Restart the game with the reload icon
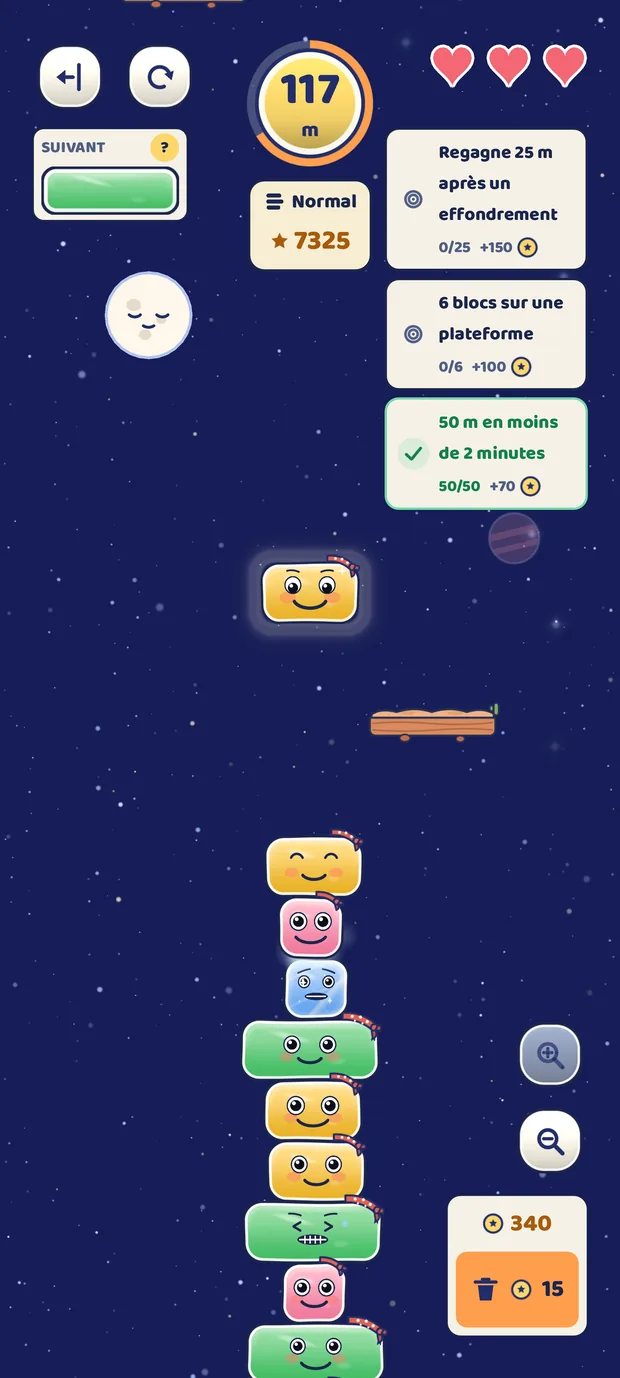Screen dimensions: 620x1378 [160, 77]
